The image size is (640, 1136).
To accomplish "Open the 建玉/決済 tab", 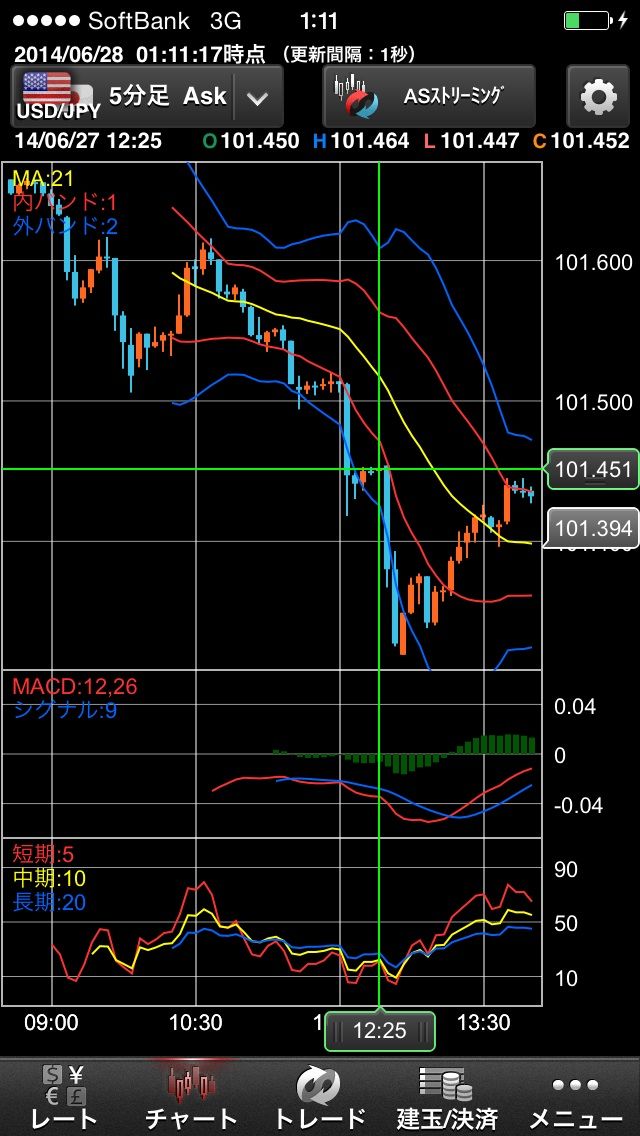I will (446, 1096).
